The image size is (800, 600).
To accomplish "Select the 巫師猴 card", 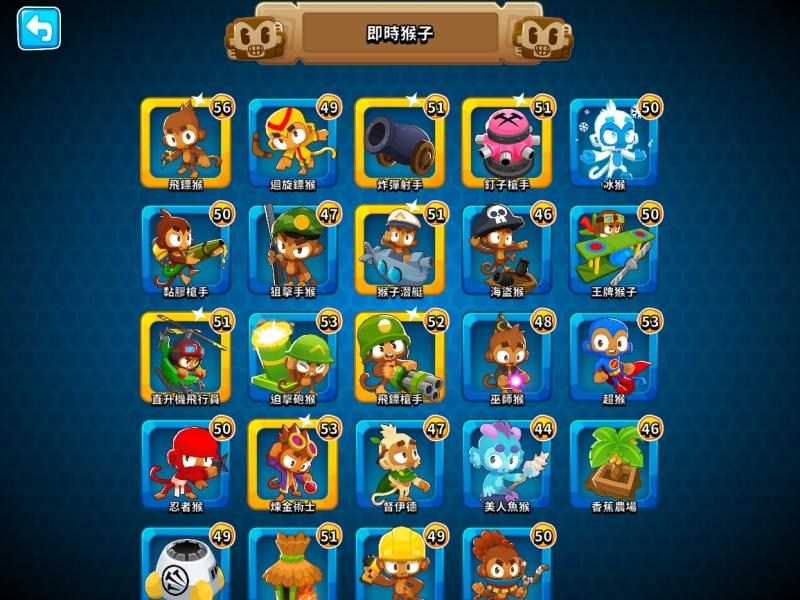I will point(506,356).
